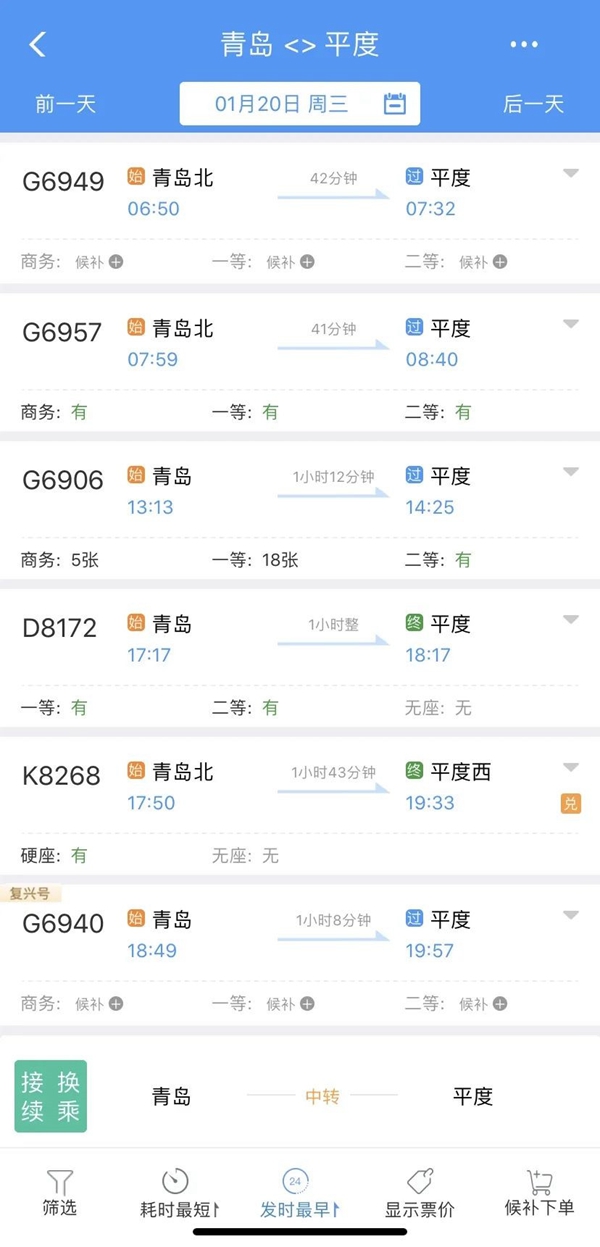The width and height of the screenshot is (600, 1247).
Task: Expand details arrow for train G6949
Action: [570, 174]
